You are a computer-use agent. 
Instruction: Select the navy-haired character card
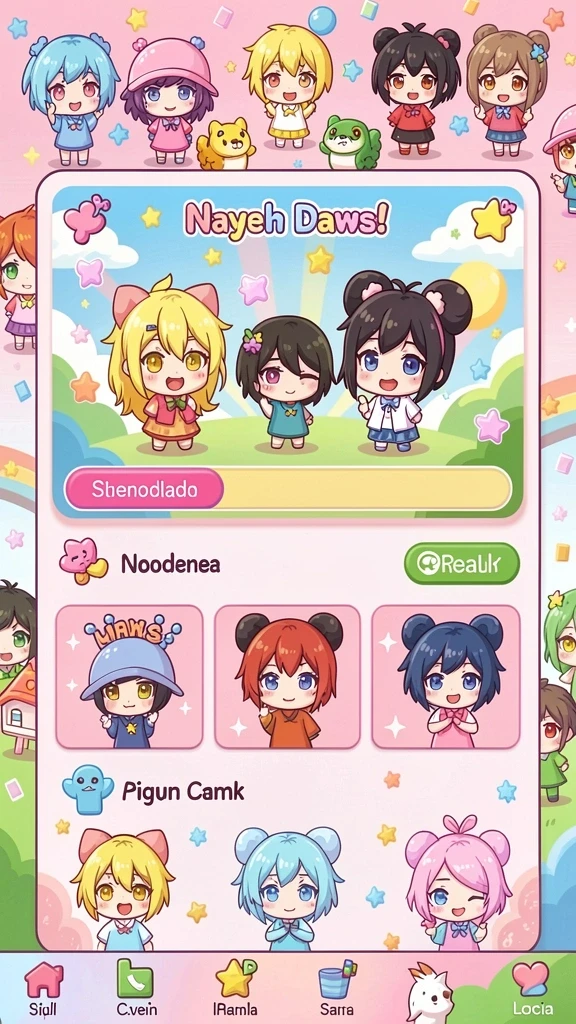(446, 677)
